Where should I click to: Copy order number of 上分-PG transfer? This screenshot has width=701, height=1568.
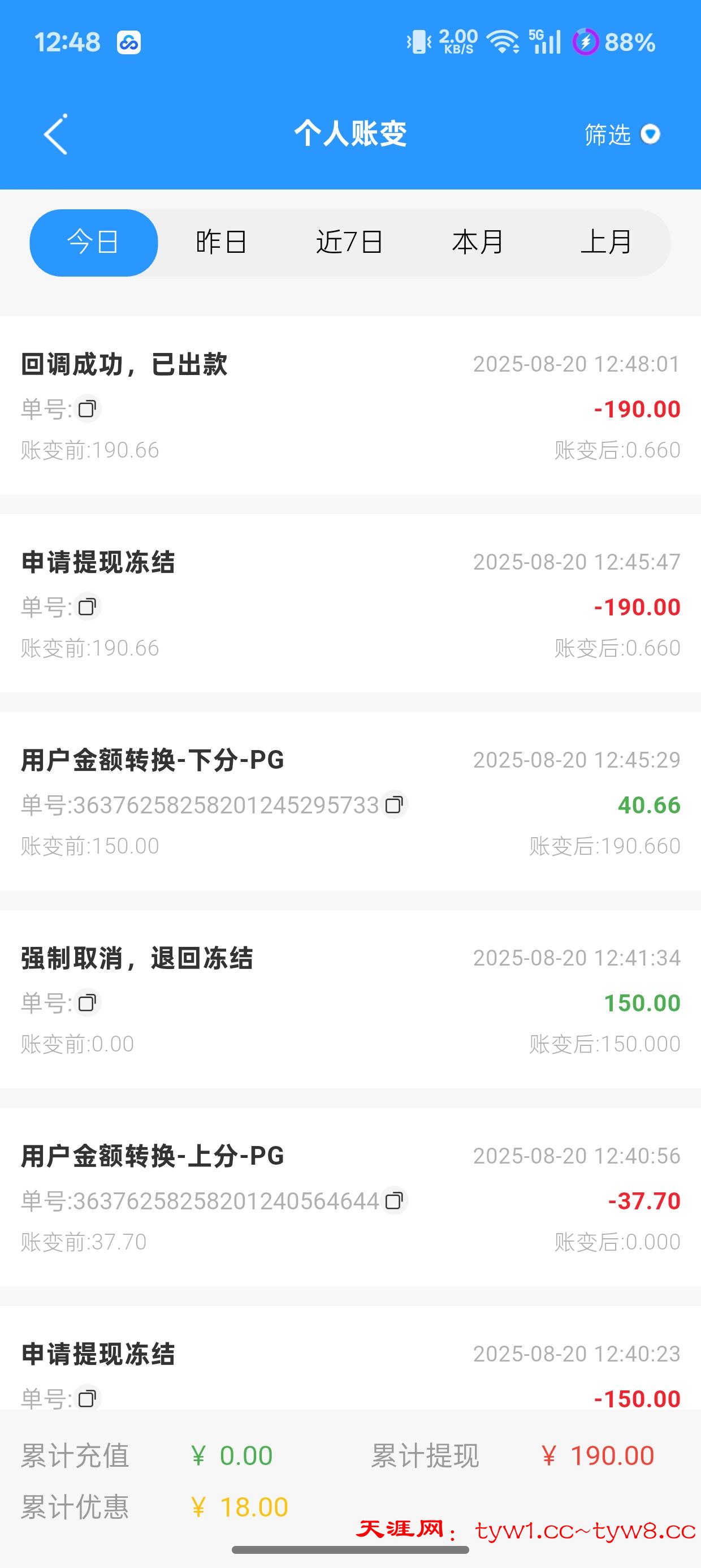coord(395,1200)
